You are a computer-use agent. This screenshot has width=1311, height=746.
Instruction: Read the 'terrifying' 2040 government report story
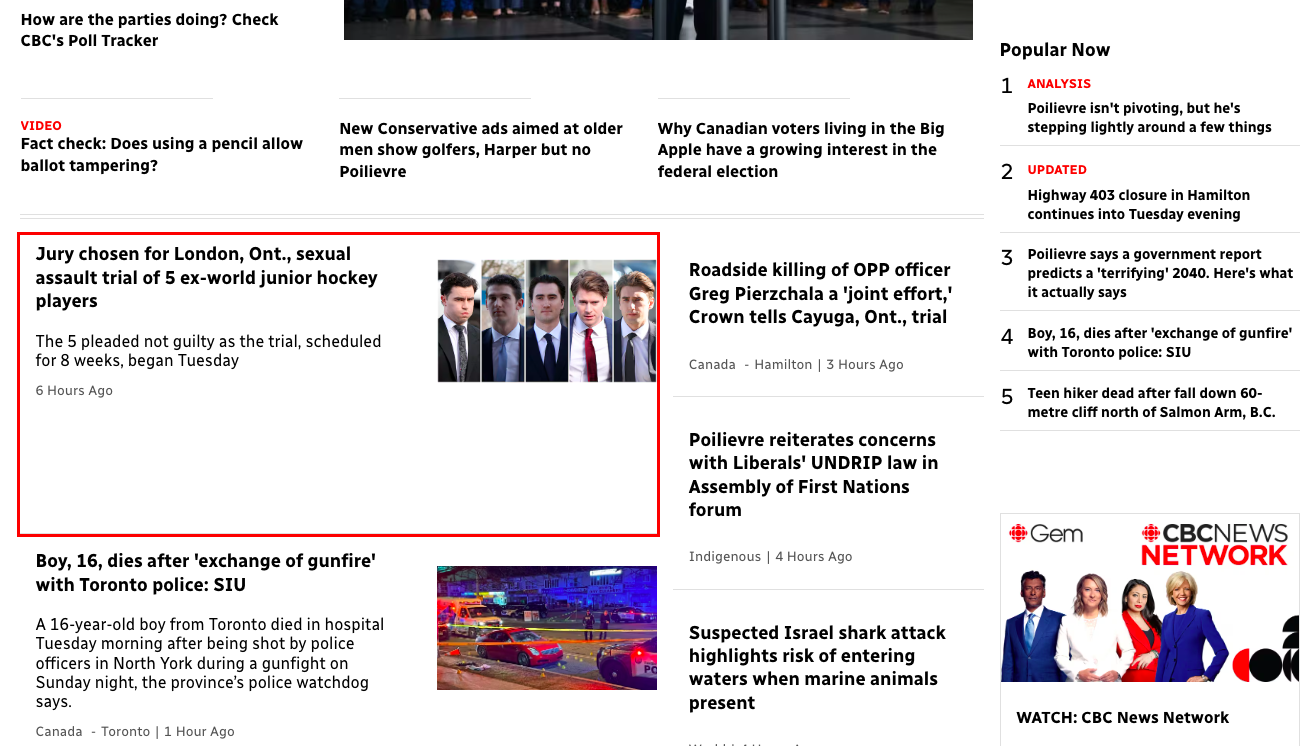click(x=1160, y=273)
